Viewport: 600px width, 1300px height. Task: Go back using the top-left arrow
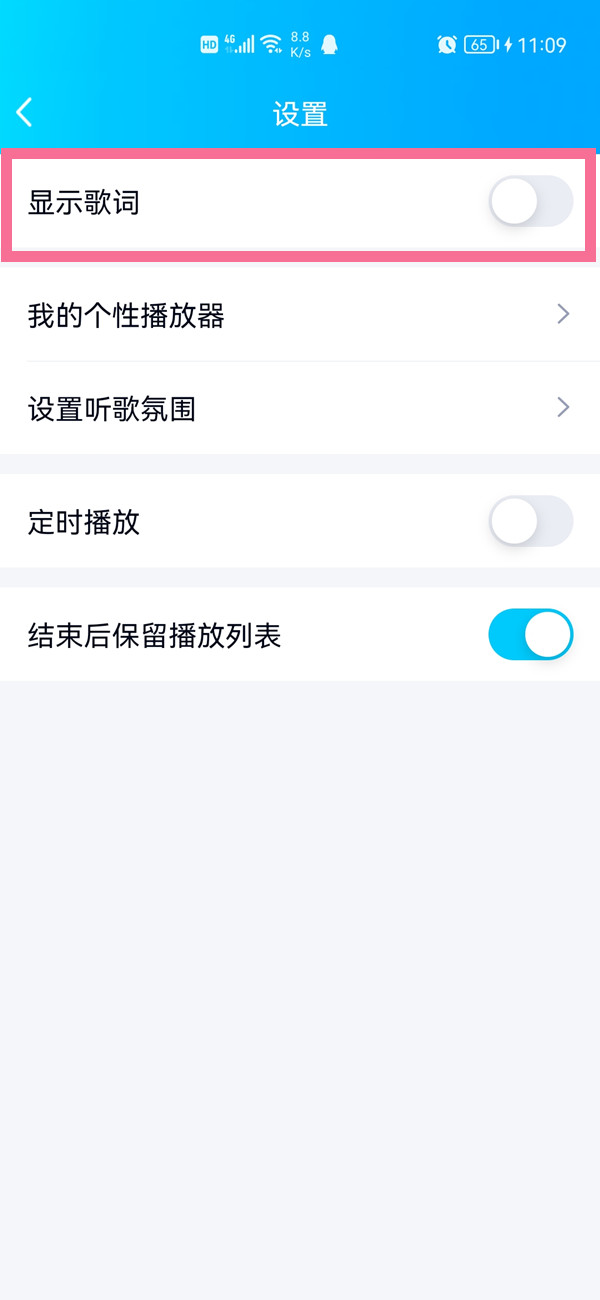tap(25, 112)
